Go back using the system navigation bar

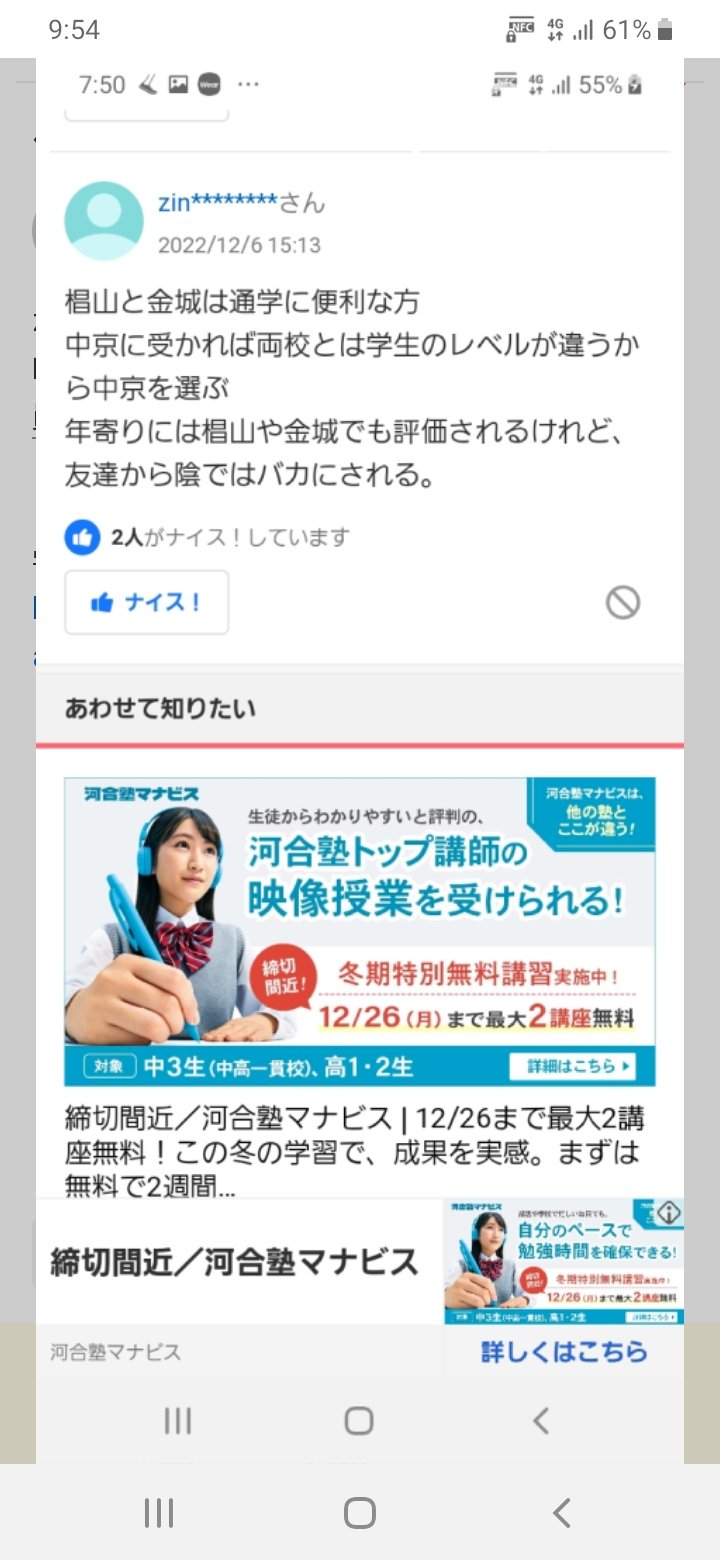coord(562,1513)
